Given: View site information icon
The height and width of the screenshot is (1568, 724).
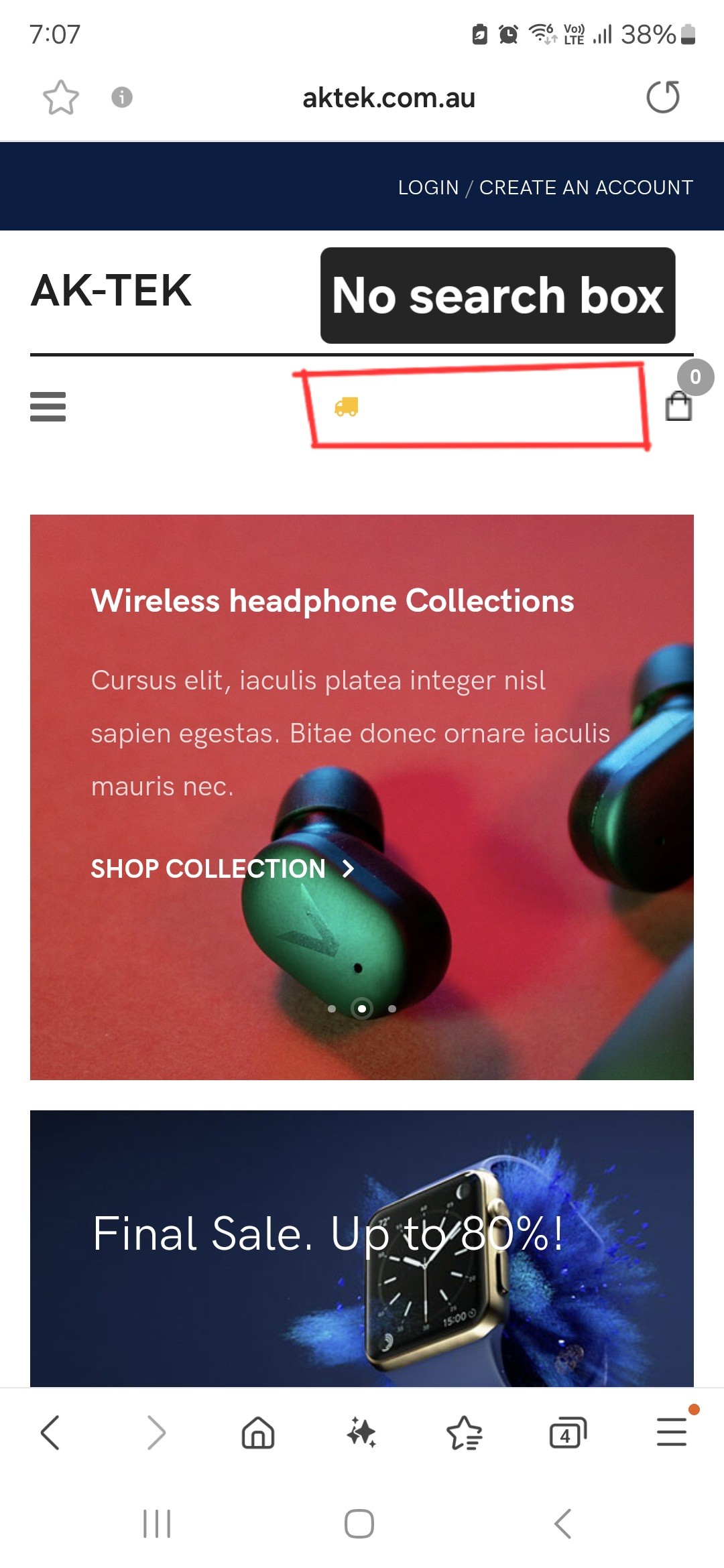Looking at the screenshot, I should (x=121, y=98).
